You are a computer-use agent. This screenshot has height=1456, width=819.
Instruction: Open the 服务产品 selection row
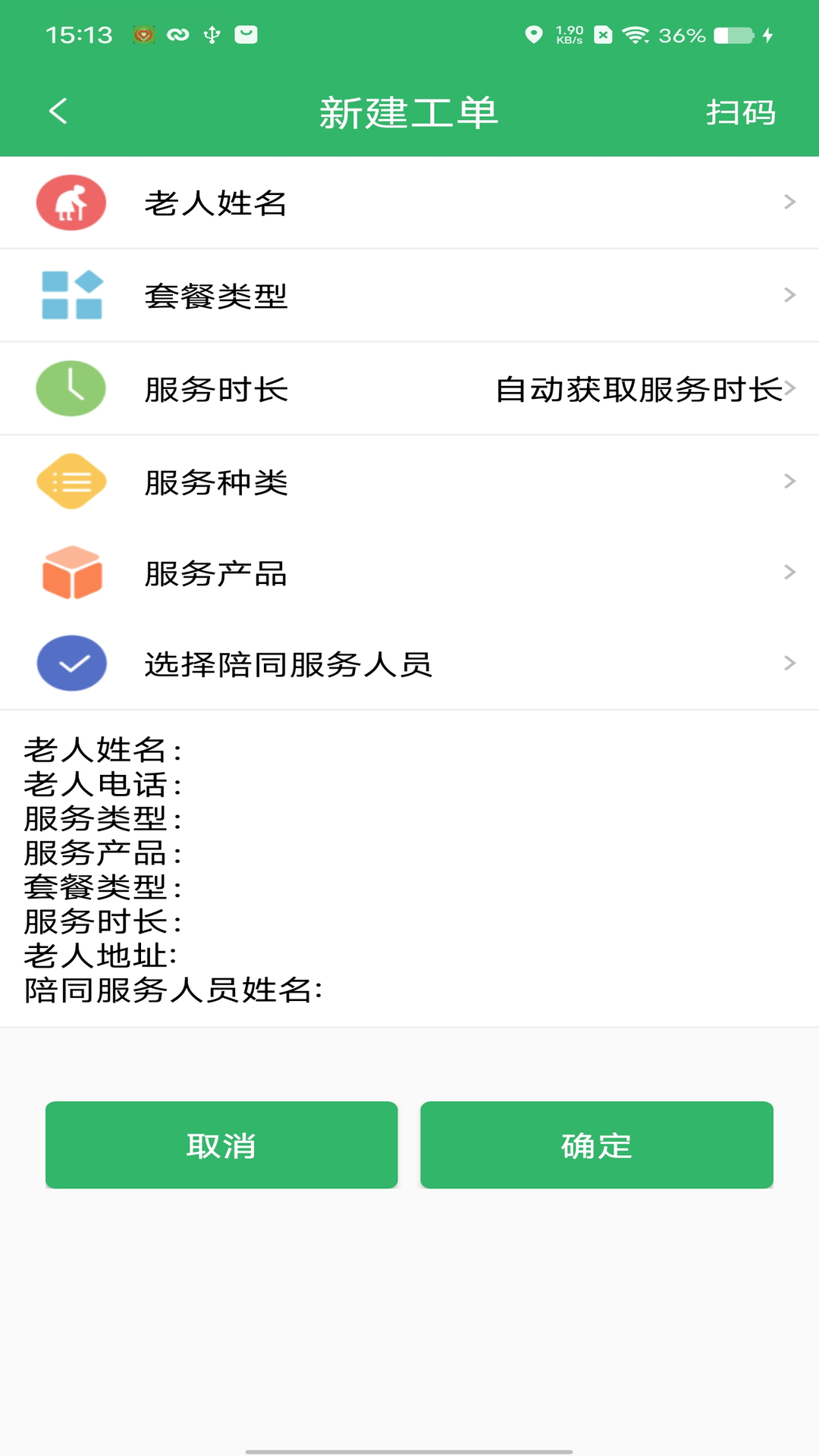click(409, 574)
